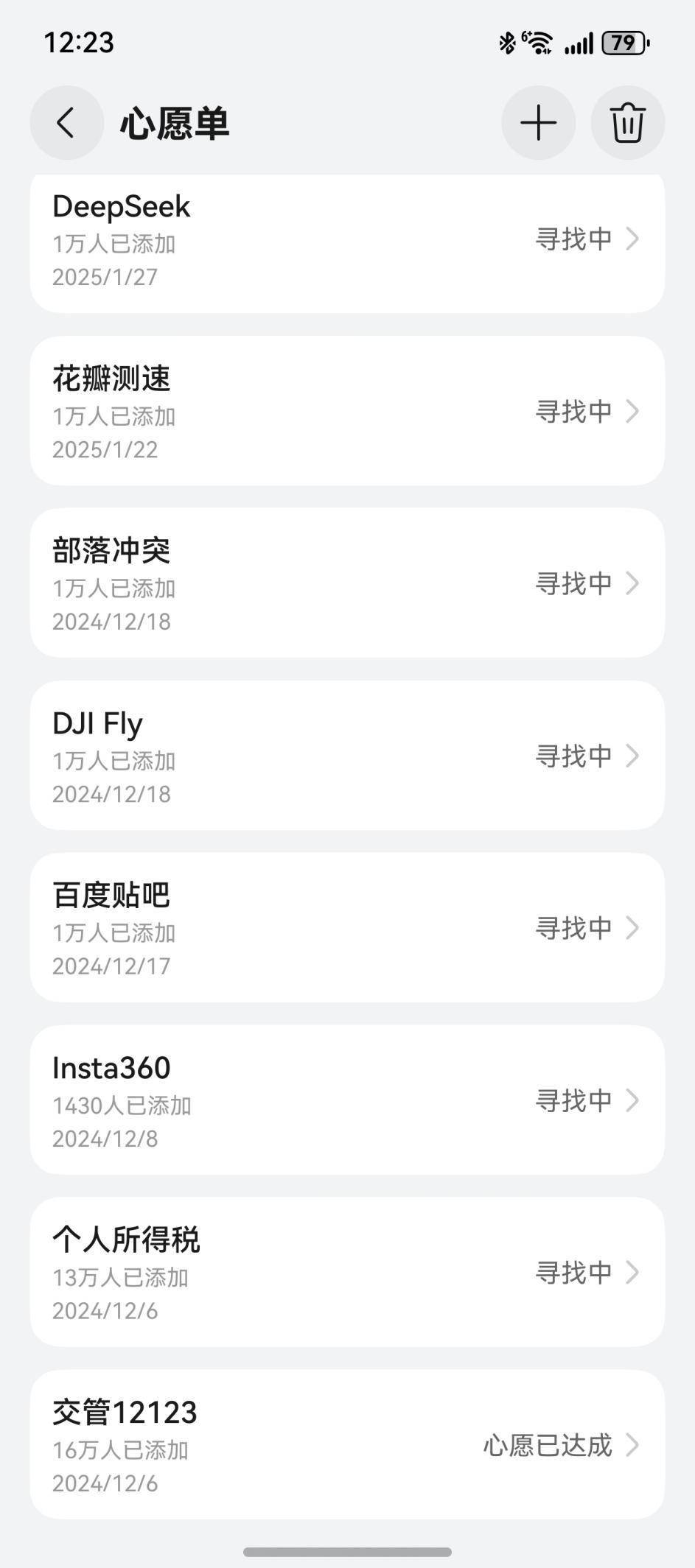Go back from the 心愿单 page
Viewport: 695px width, 1568px height.
tap(66, 123)
